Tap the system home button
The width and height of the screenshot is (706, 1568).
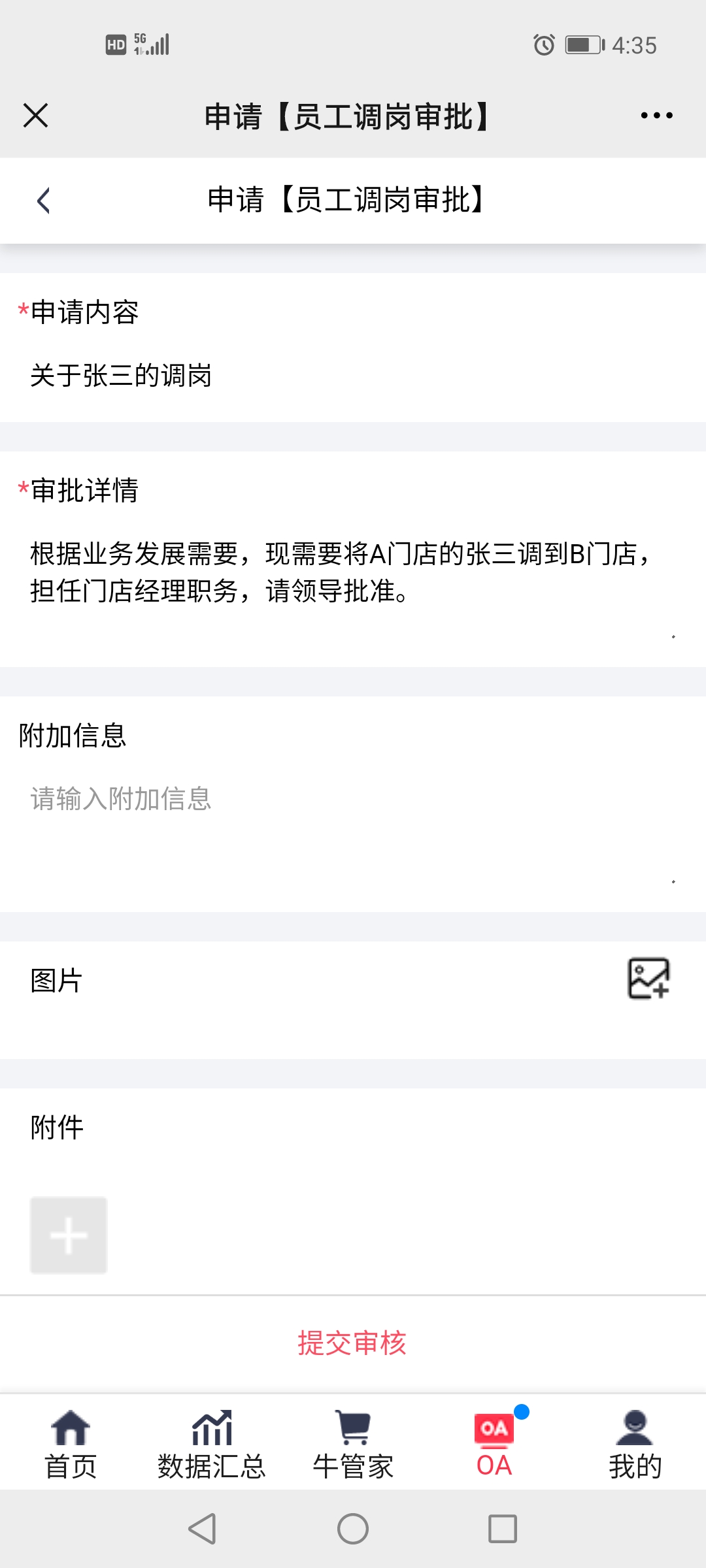tap(353, 1529)
